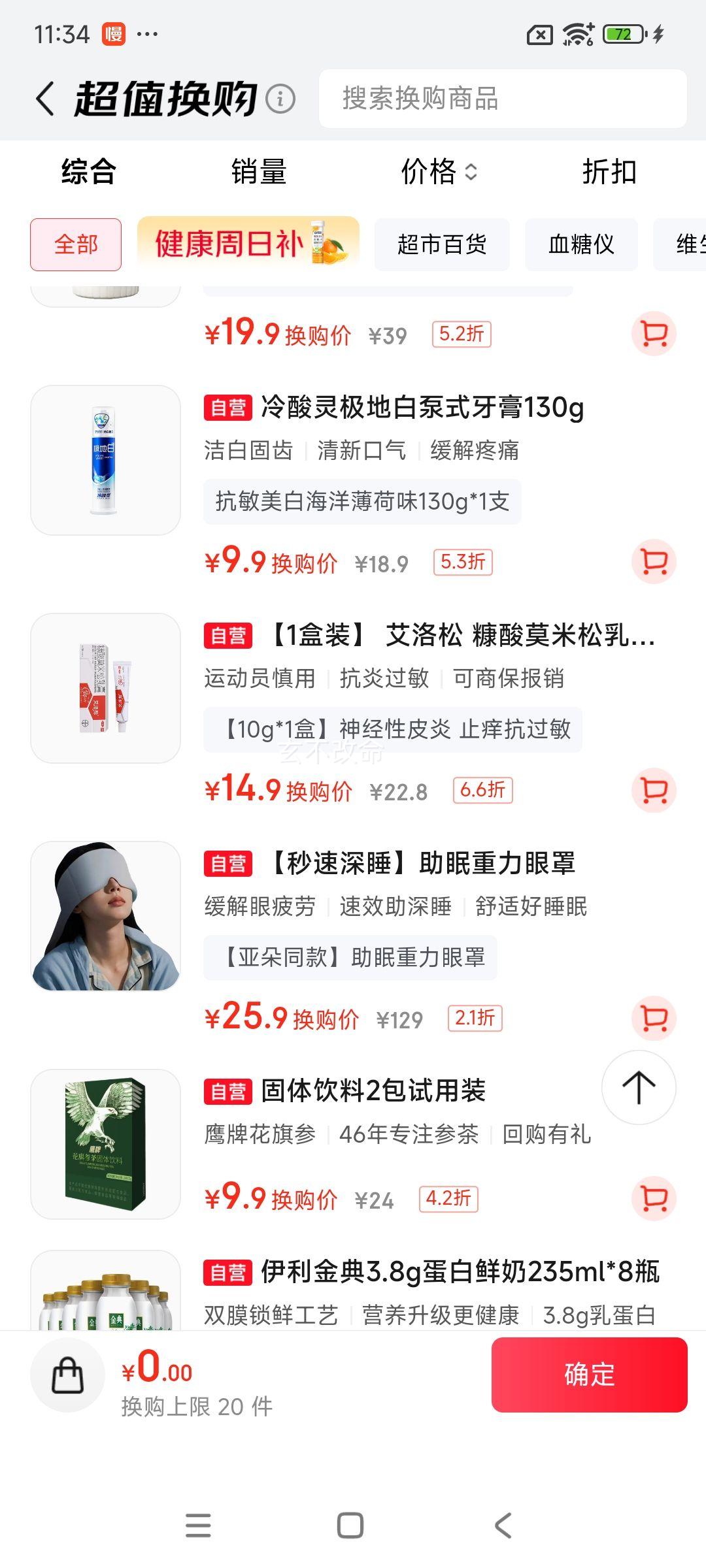The image size is (706, 1568).
Task: Open the info icon beside 超值换购
Action: 280,99
